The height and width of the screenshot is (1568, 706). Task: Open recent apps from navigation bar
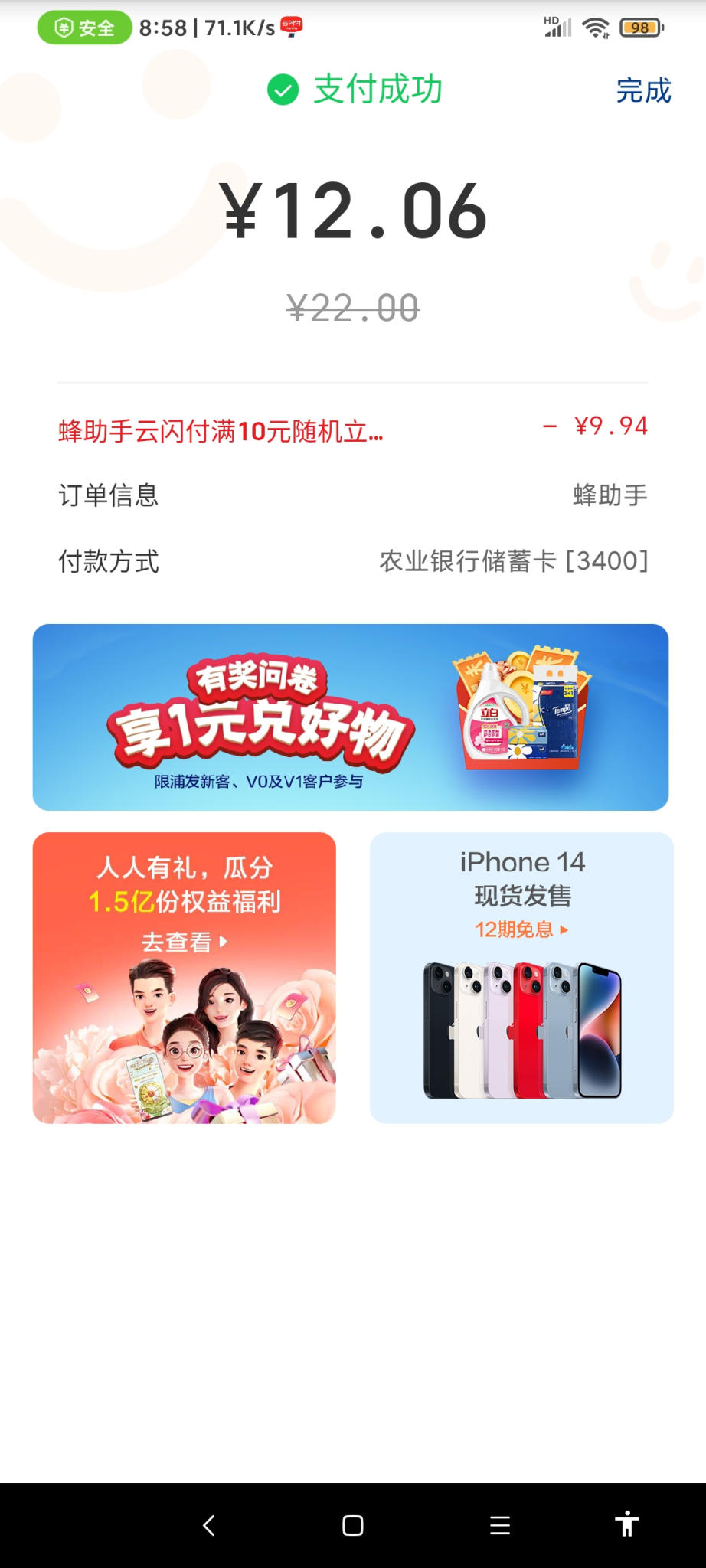(499, 1525)
